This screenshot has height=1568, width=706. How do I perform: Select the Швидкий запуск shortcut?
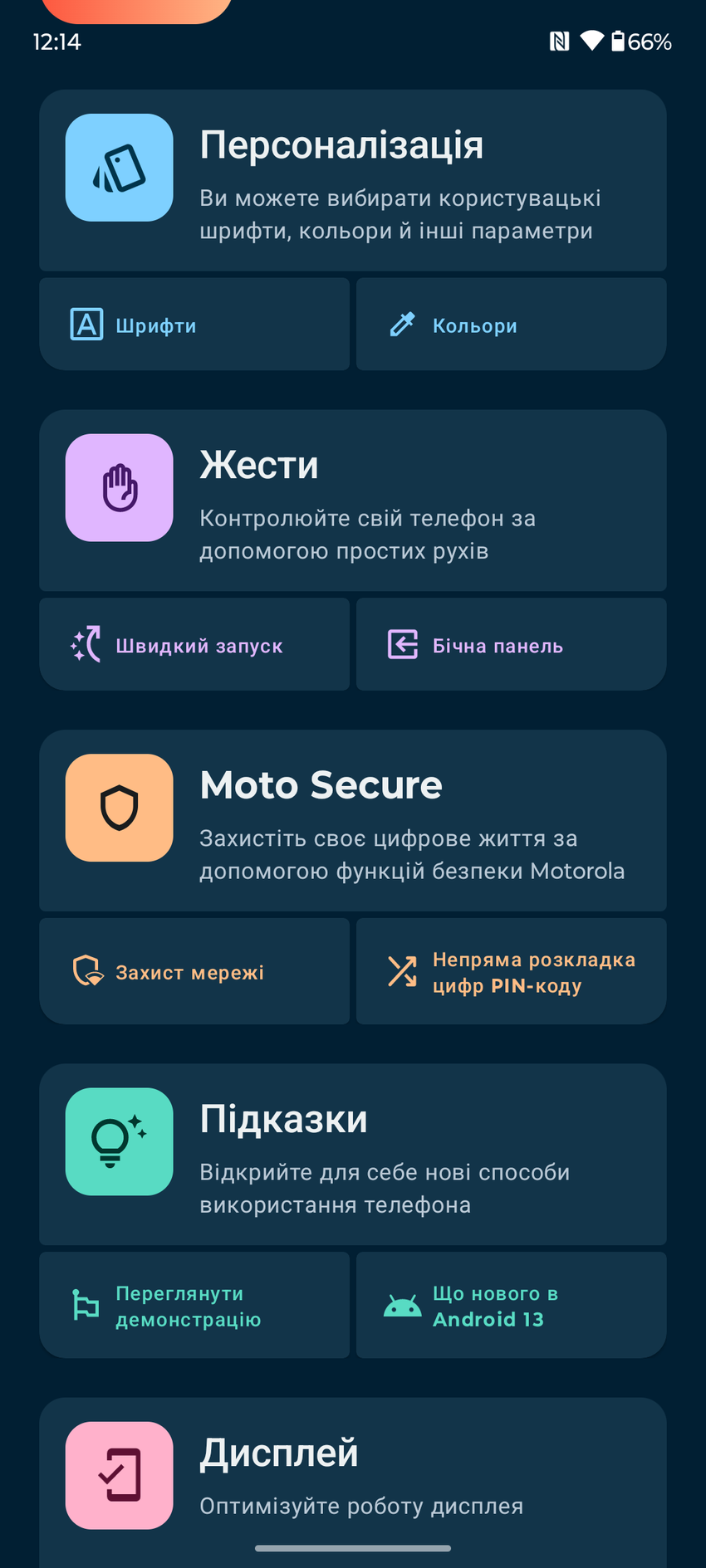tap(194, 645)
